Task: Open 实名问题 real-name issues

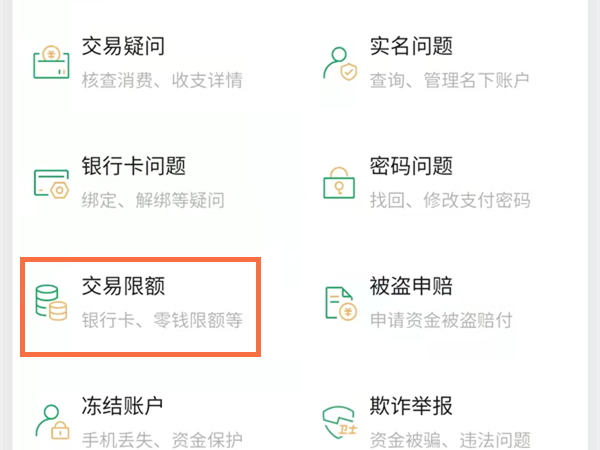Action: point(426,62)
